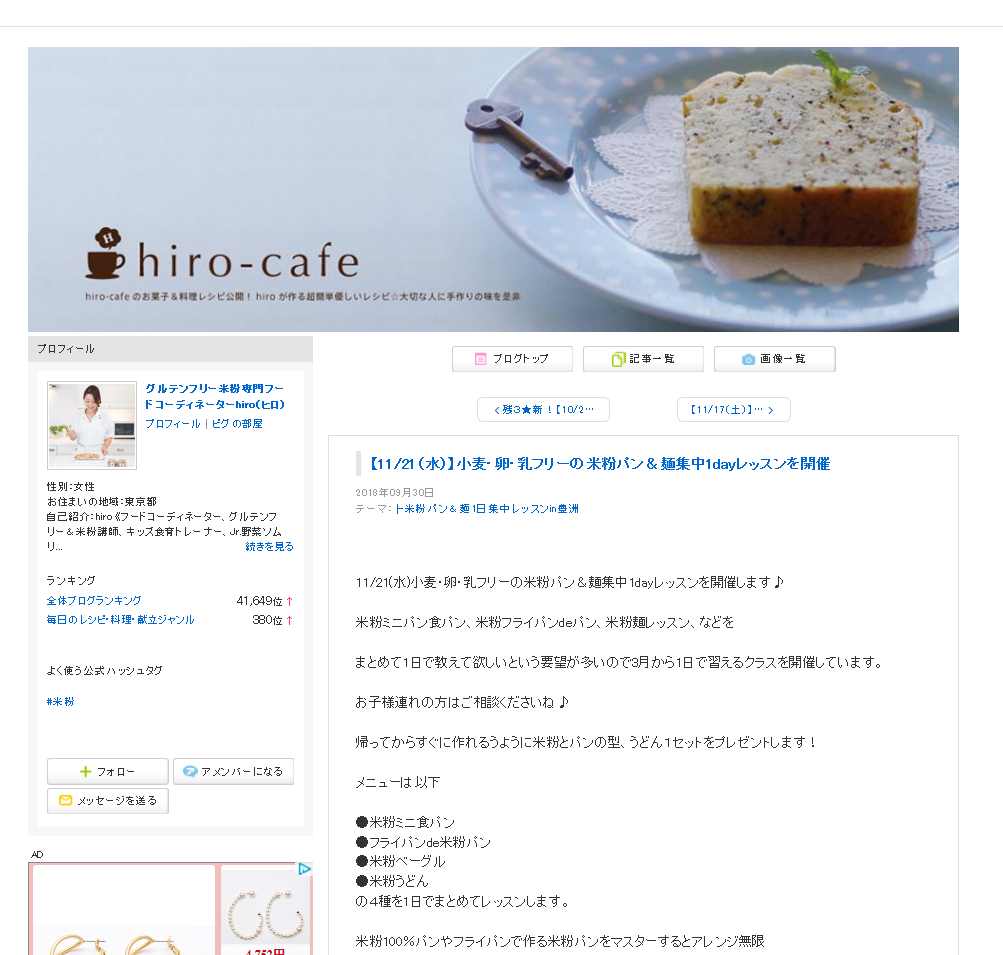The width and height of the screenshot is (1003, 955).
Task: Go to previous post 残3★新
Action: [x=543, y=410]
